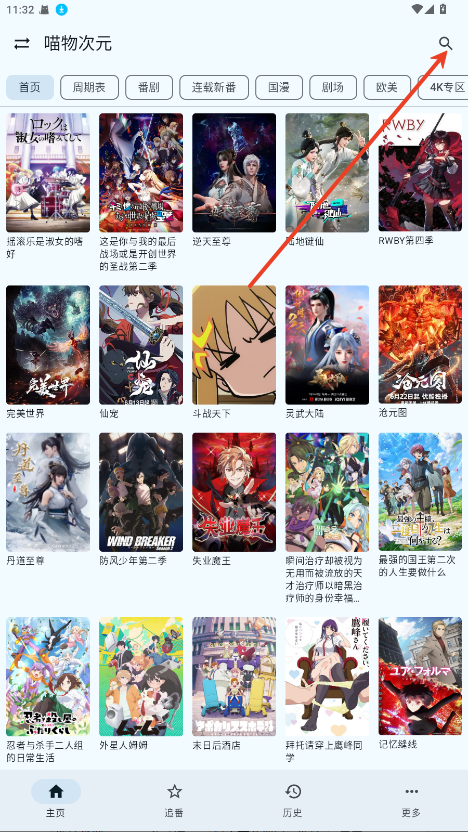Screen dimensions: 468x832
Task: Switch to the 番剧 category
Action: pos(149,88)
